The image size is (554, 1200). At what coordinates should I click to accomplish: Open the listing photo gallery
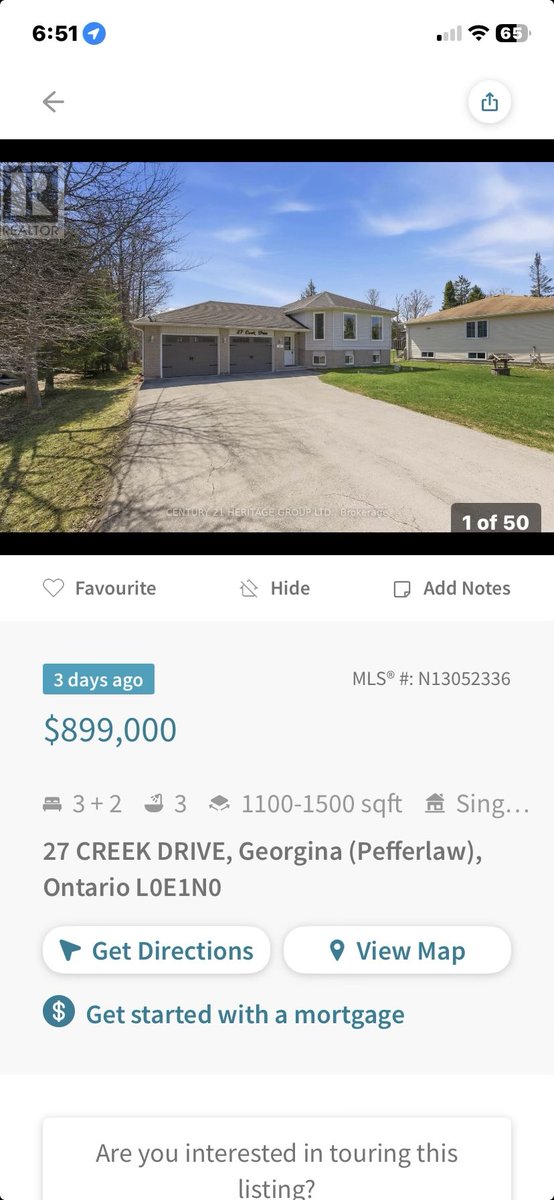coord(277,347)
